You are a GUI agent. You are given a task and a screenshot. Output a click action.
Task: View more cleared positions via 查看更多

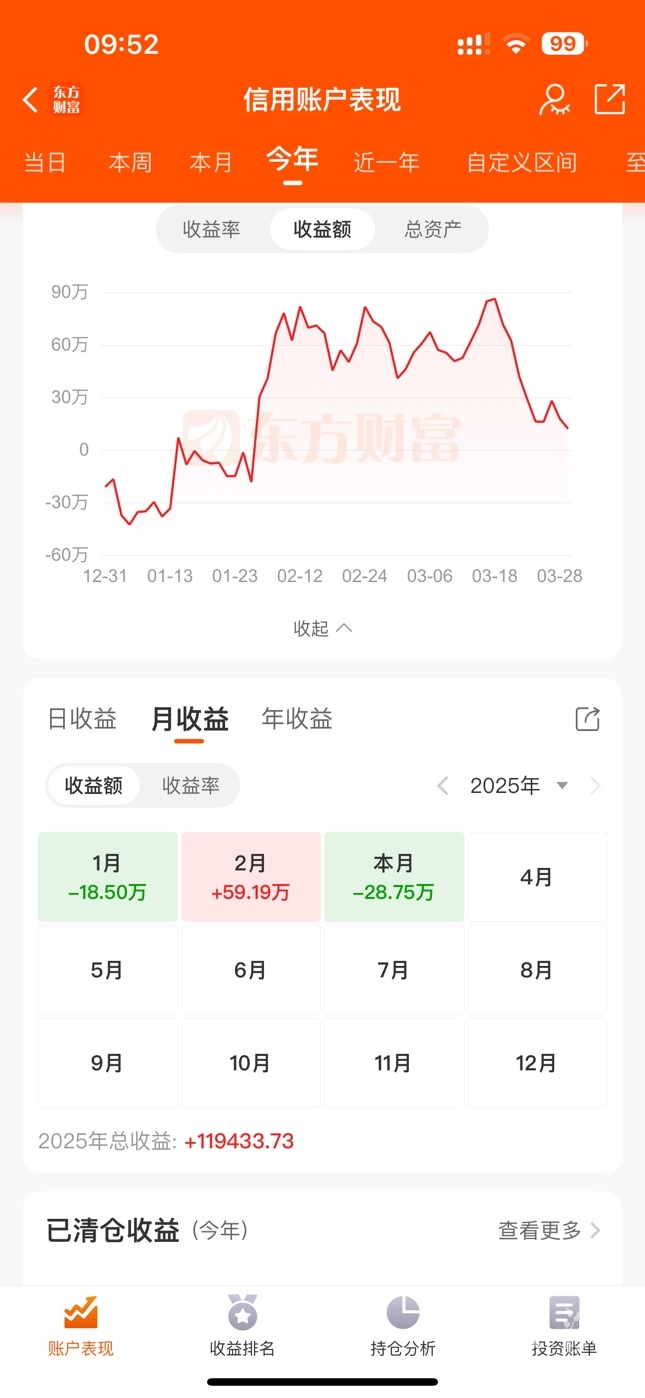point(549,1230)
